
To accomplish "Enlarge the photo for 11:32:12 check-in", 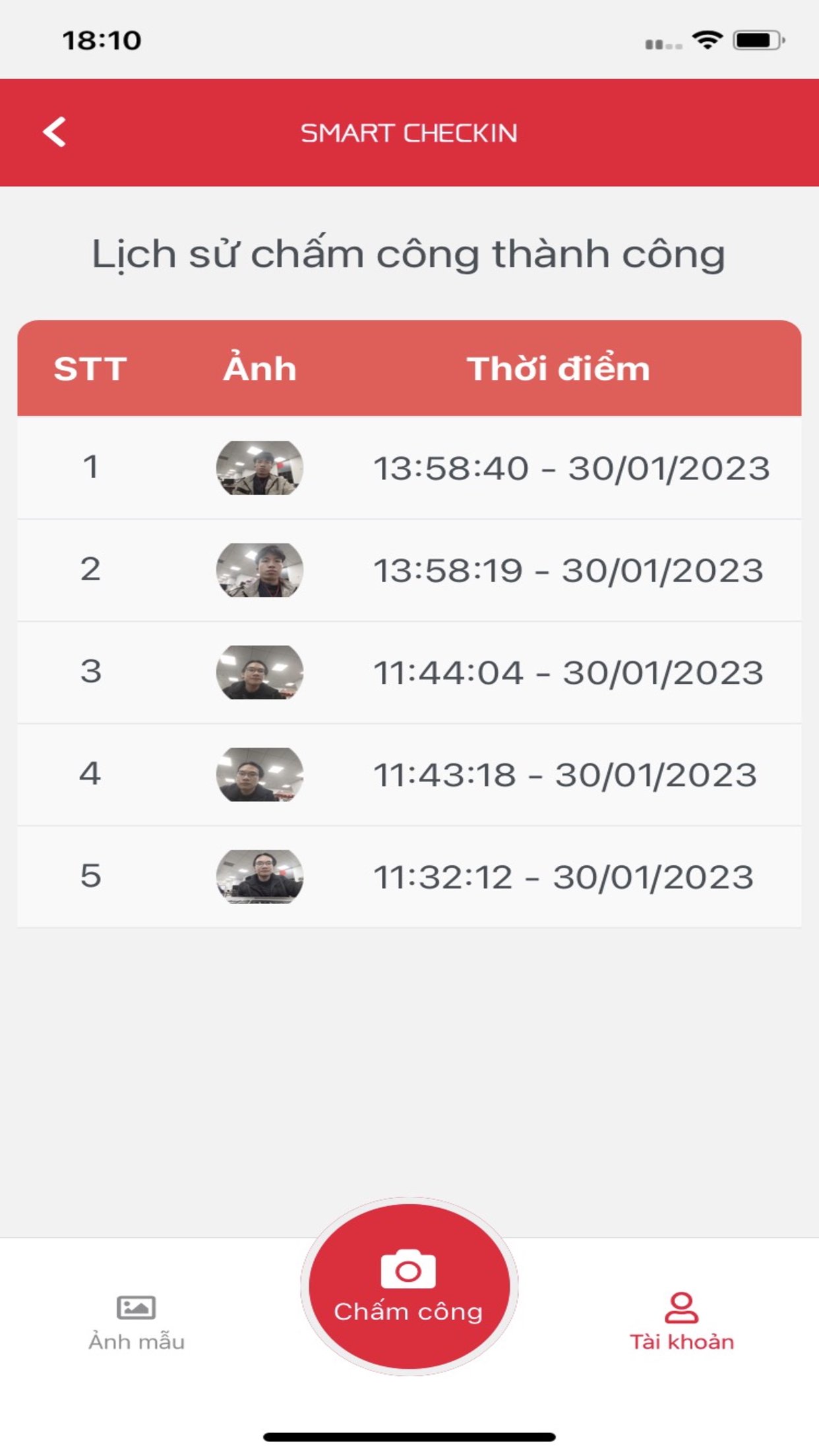I will (x=260, y=877).
